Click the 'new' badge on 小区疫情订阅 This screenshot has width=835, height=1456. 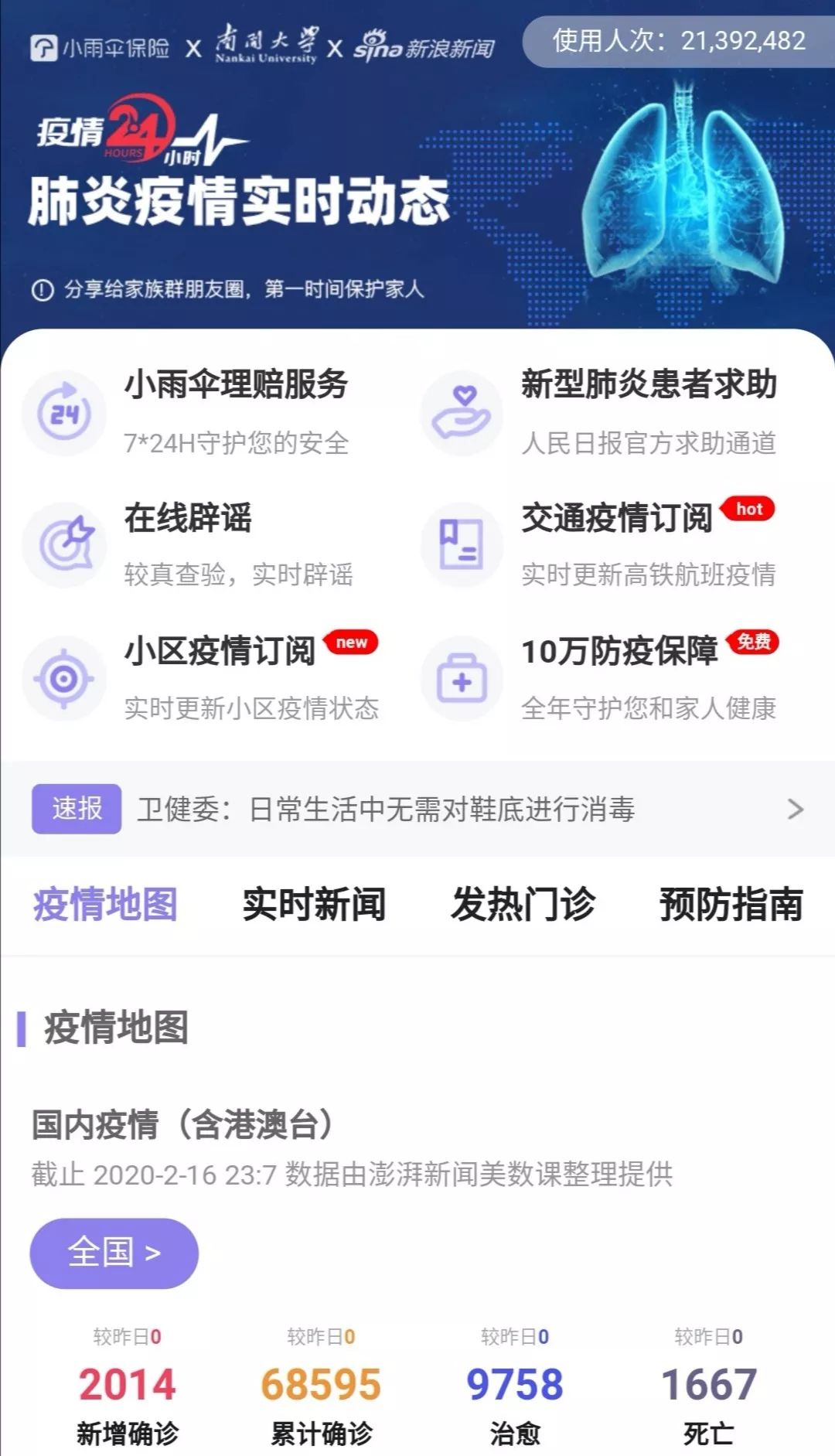(x=353, y=641)
